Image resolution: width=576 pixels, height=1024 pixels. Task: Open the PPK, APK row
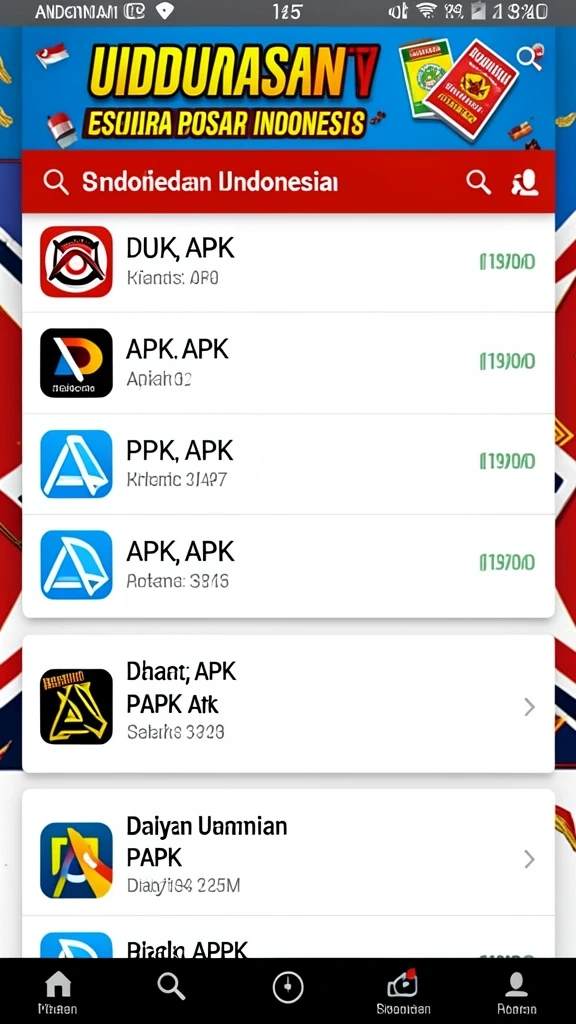(x=288, y=464)
